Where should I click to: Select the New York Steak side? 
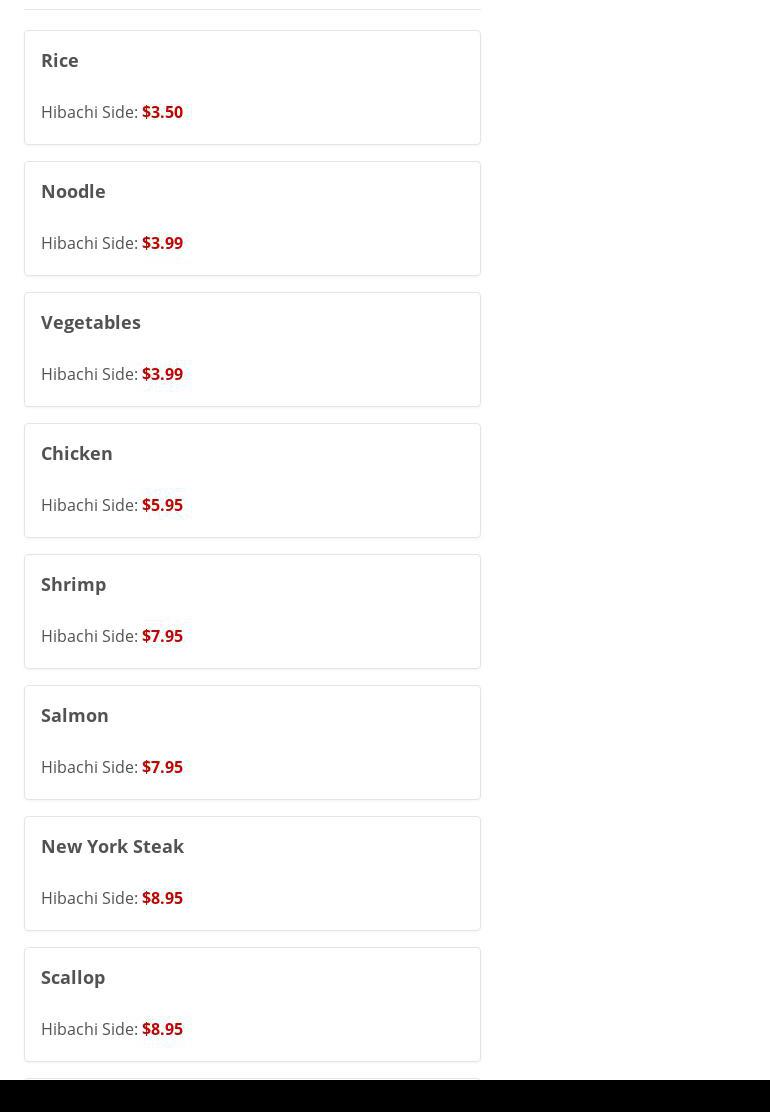pos(252,873)
